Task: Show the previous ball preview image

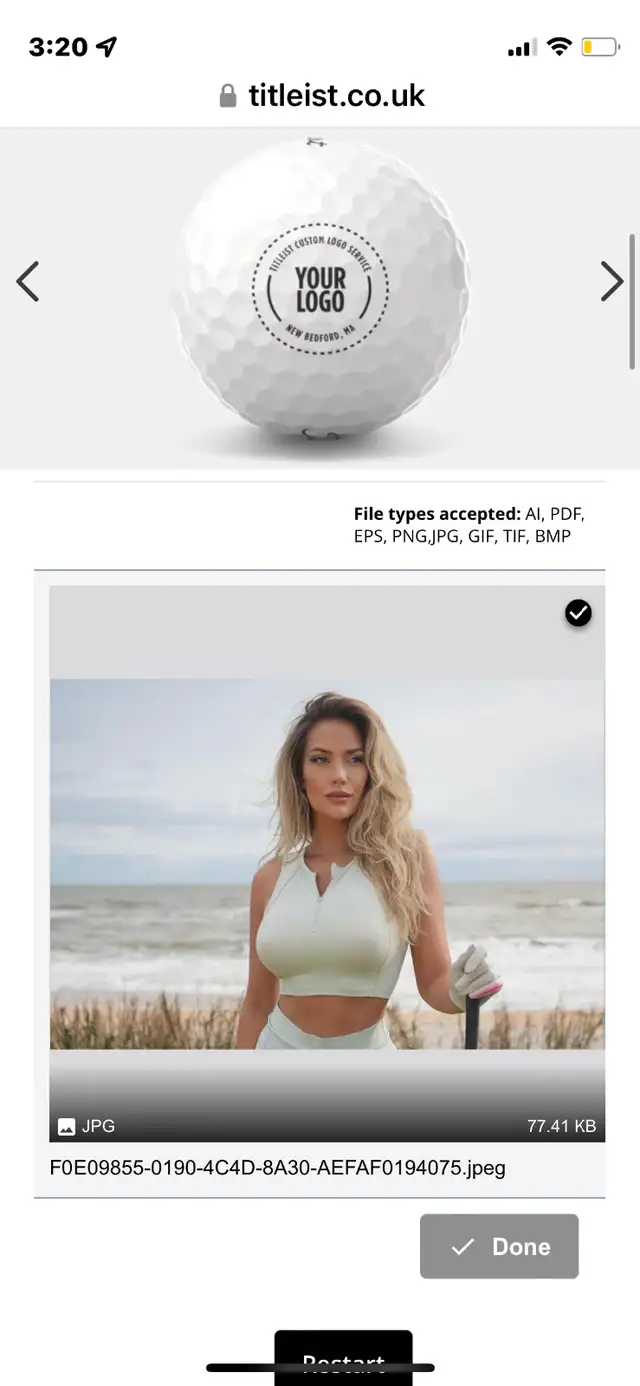Action: pos(28,282)
